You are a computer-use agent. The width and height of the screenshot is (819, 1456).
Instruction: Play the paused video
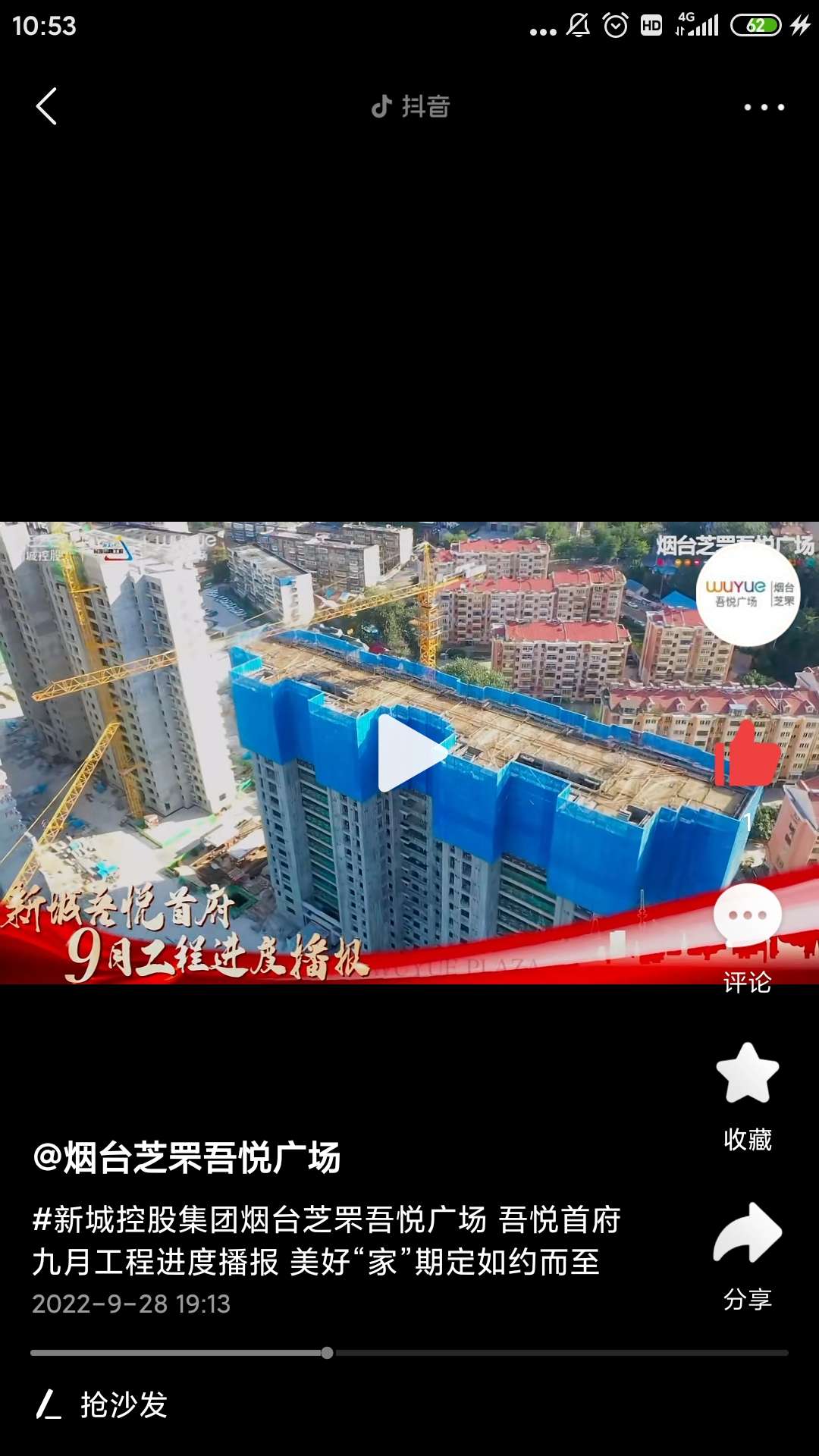[x=410, y=752]
